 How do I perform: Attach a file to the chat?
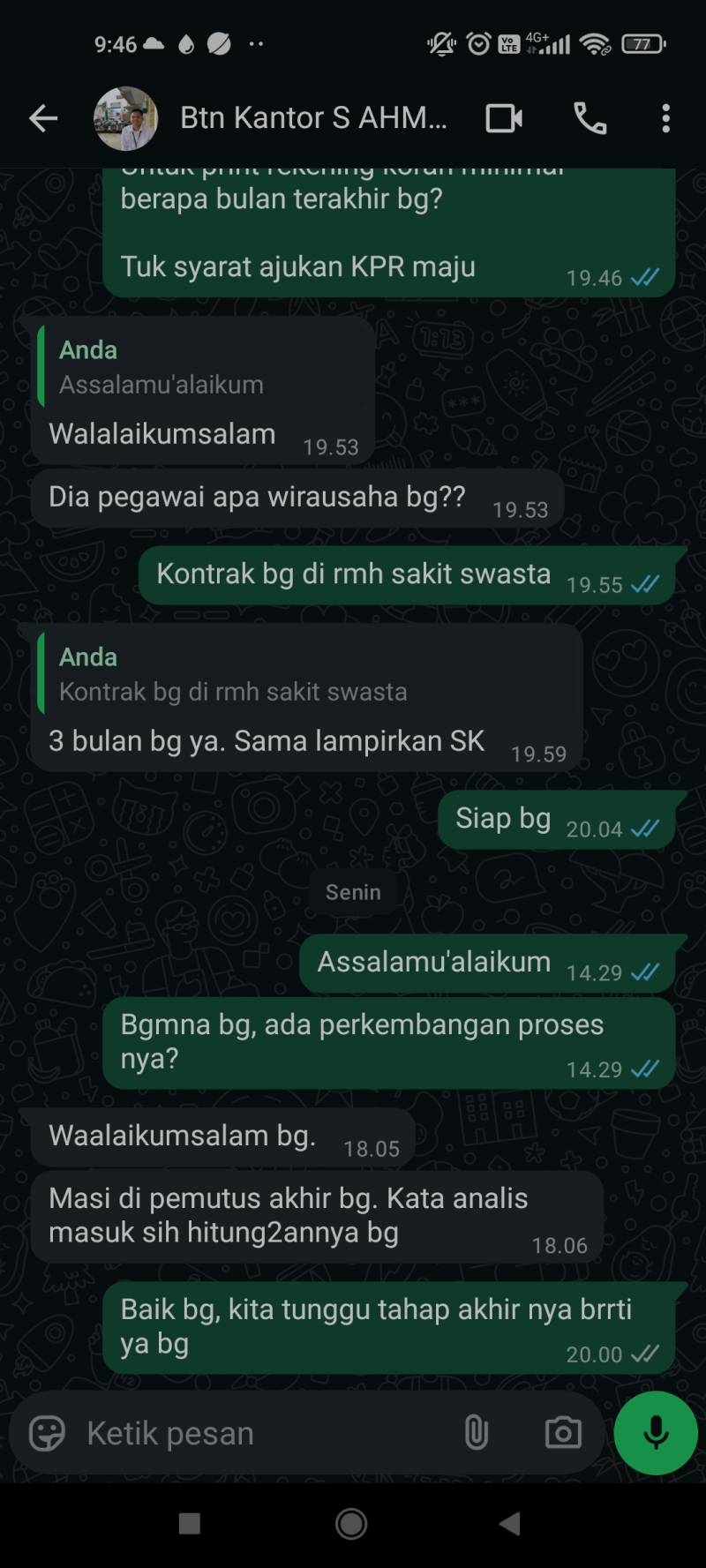[x=477, y=1434]
